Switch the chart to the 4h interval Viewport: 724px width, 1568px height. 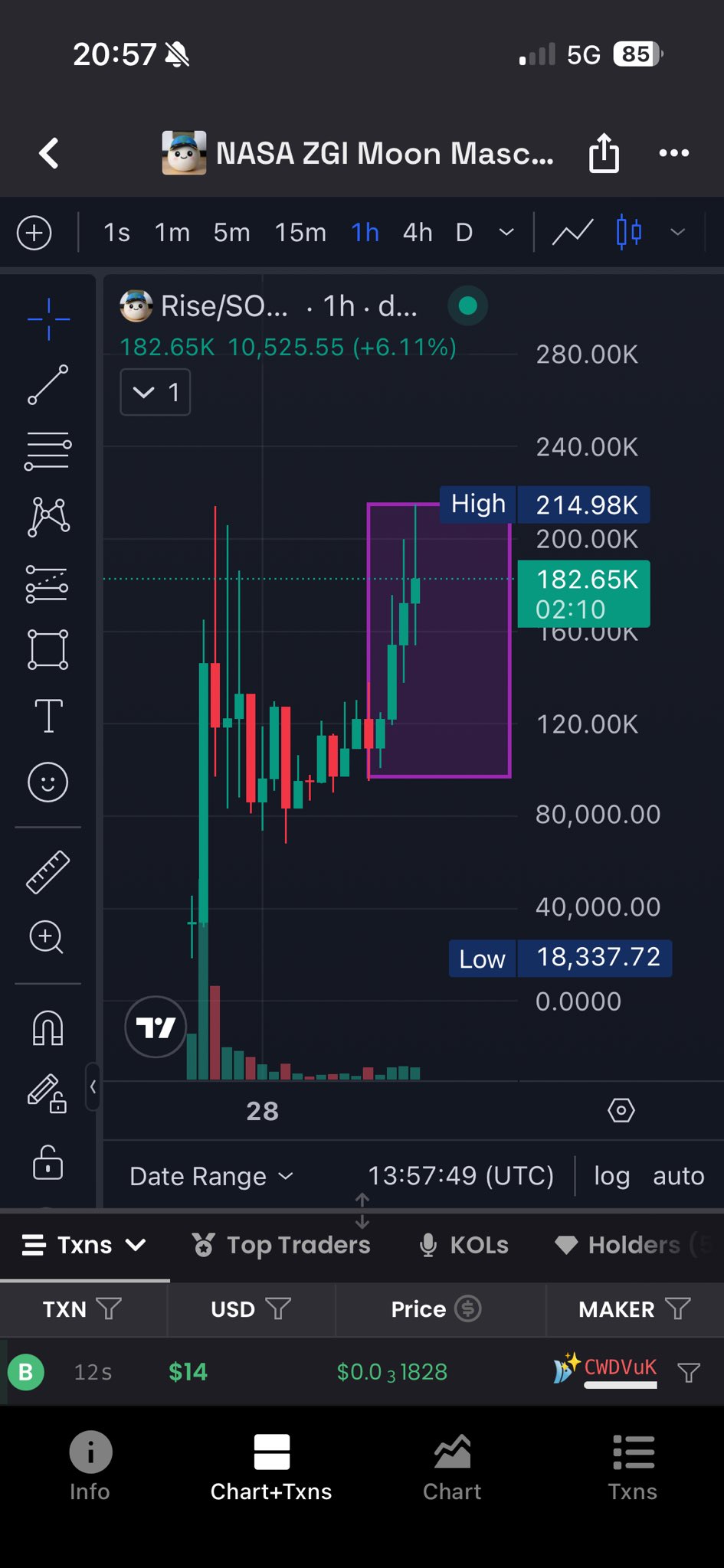pyautogui.click(x=418, y=233)
